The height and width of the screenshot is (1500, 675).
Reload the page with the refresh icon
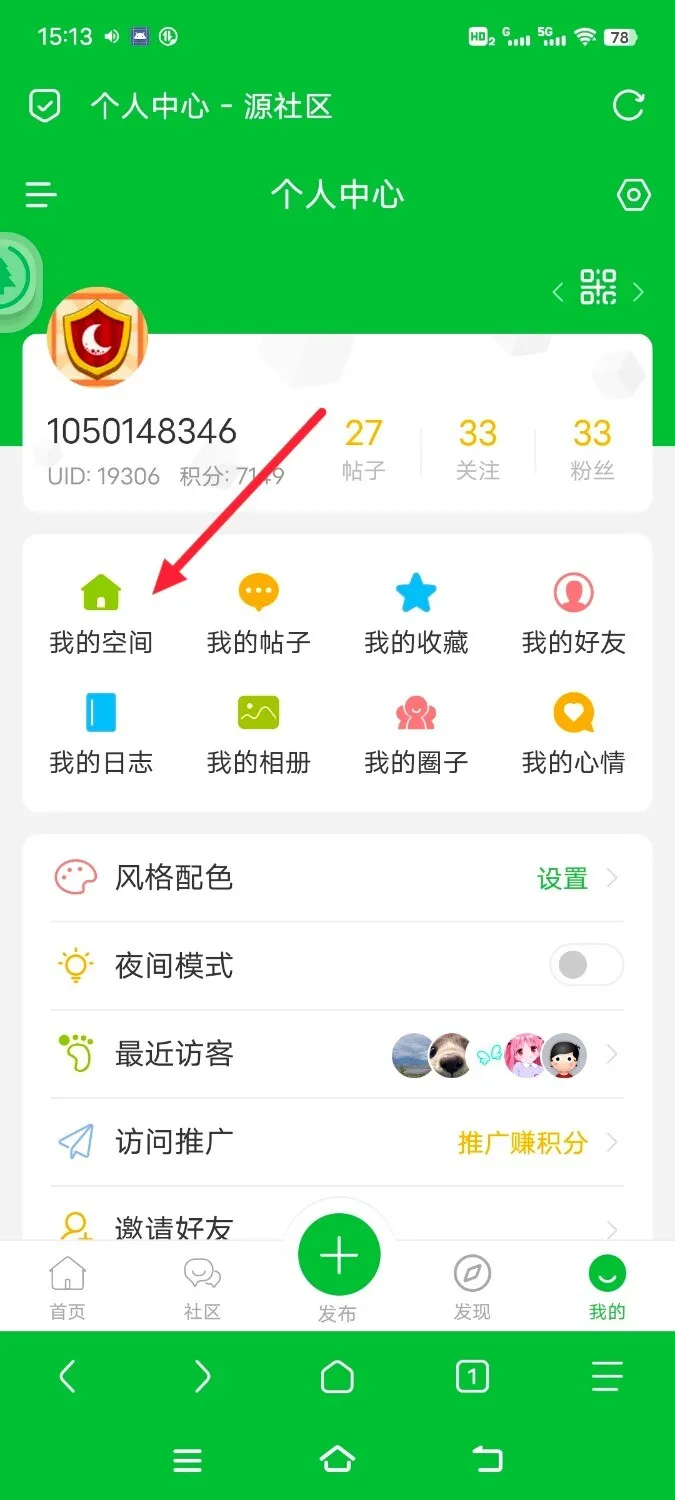(x=628, y=106)
